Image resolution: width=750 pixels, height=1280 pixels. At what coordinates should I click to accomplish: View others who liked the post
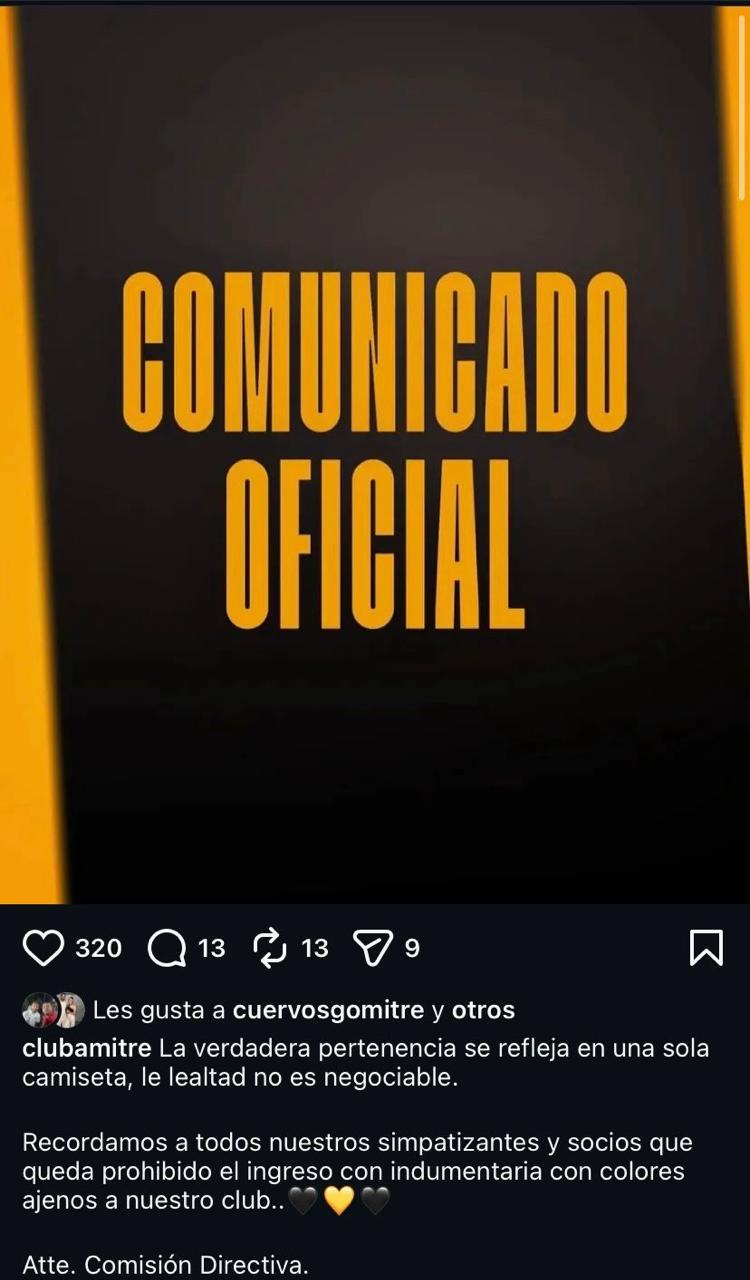[483, 1010]
